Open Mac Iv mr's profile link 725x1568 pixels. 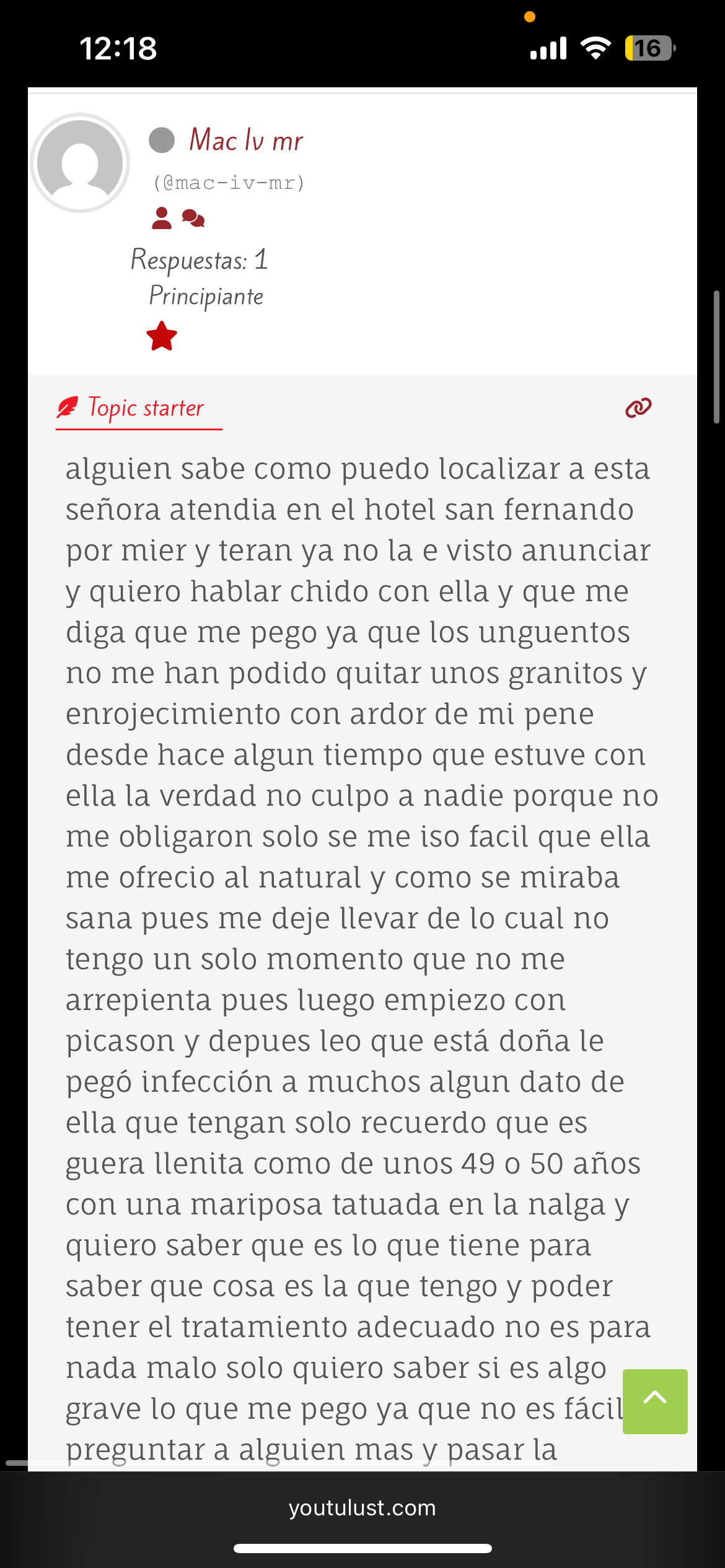point(246,140)
